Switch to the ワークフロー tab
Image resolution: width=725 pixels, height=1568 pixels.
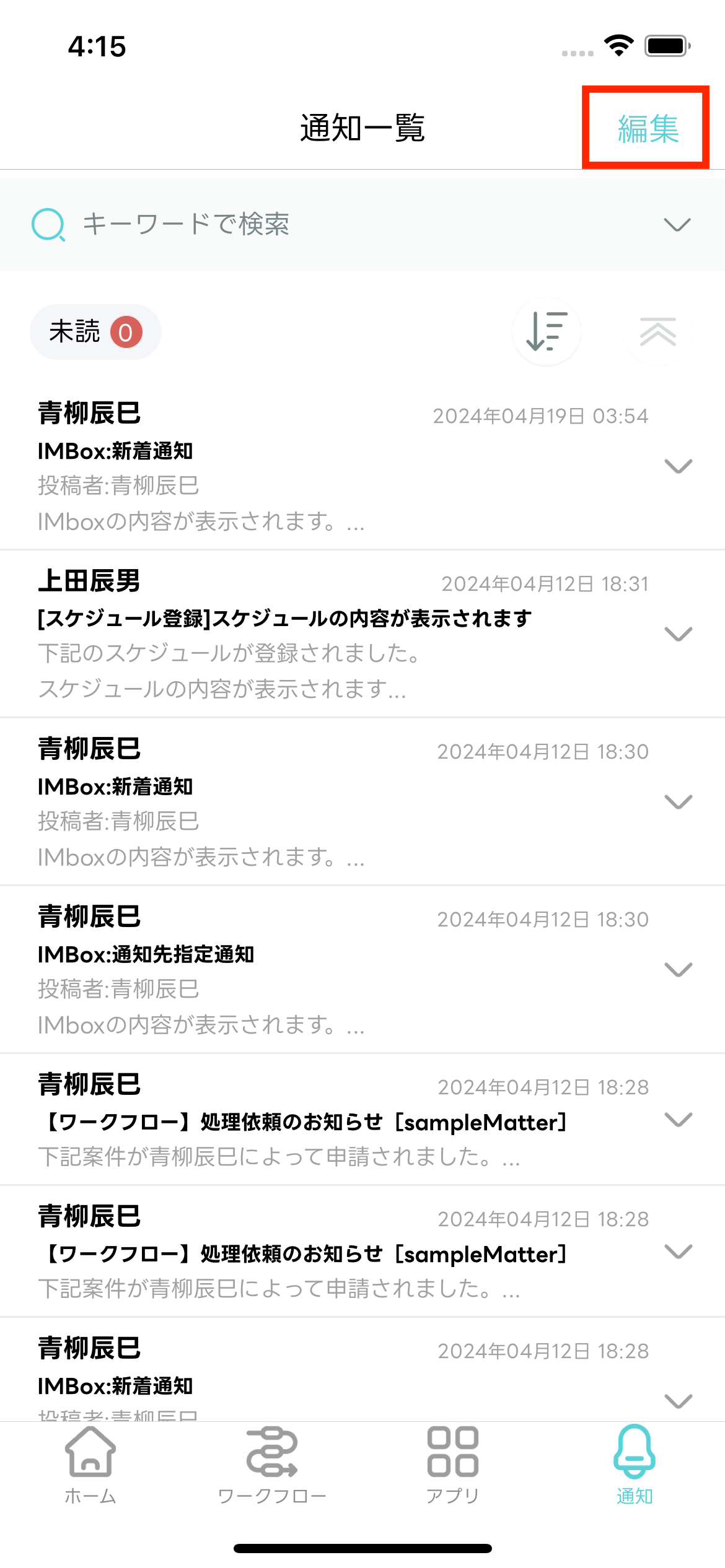click(x=271, y=1465)
